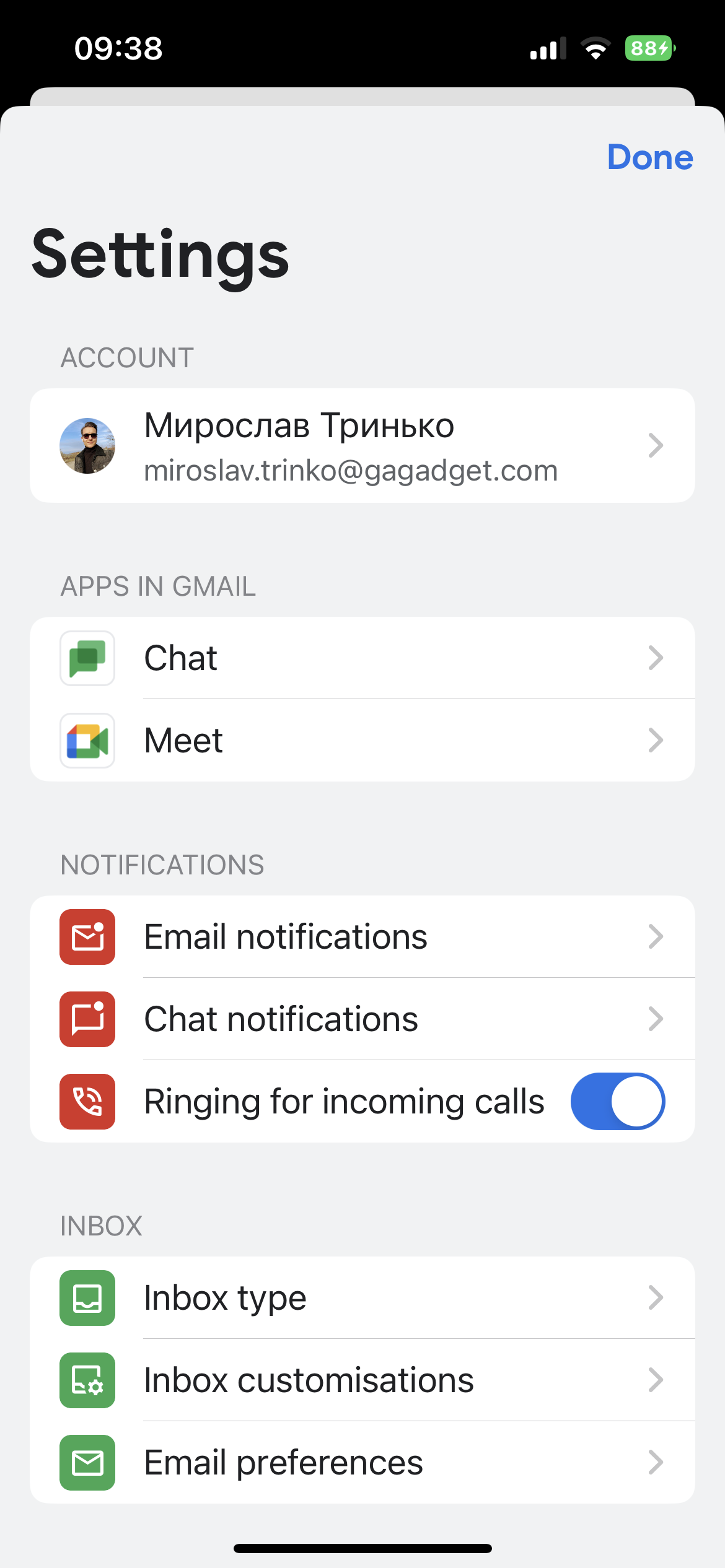
Task: View Email preferences
Action: (362, 1463)
